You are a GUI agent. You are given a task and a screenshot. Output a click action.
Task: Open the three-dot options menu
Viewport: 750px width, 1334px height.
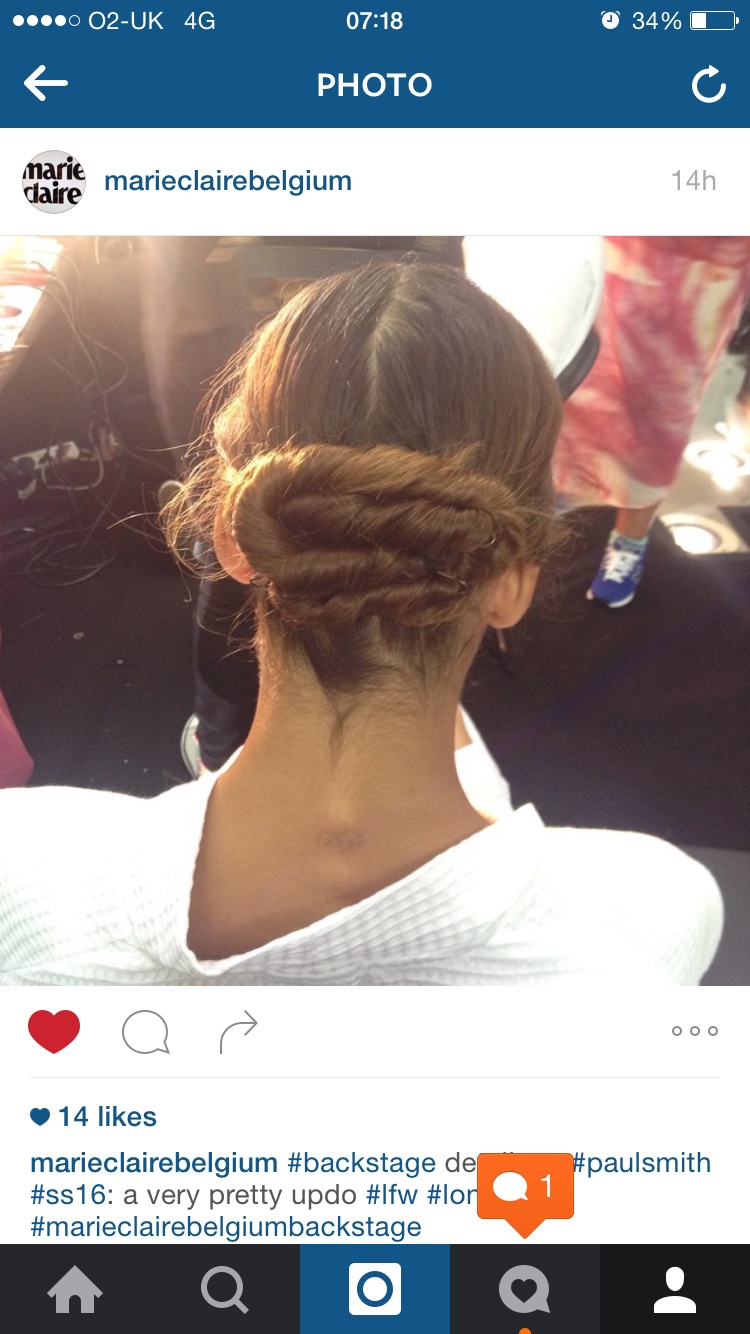click(694, 1031)
